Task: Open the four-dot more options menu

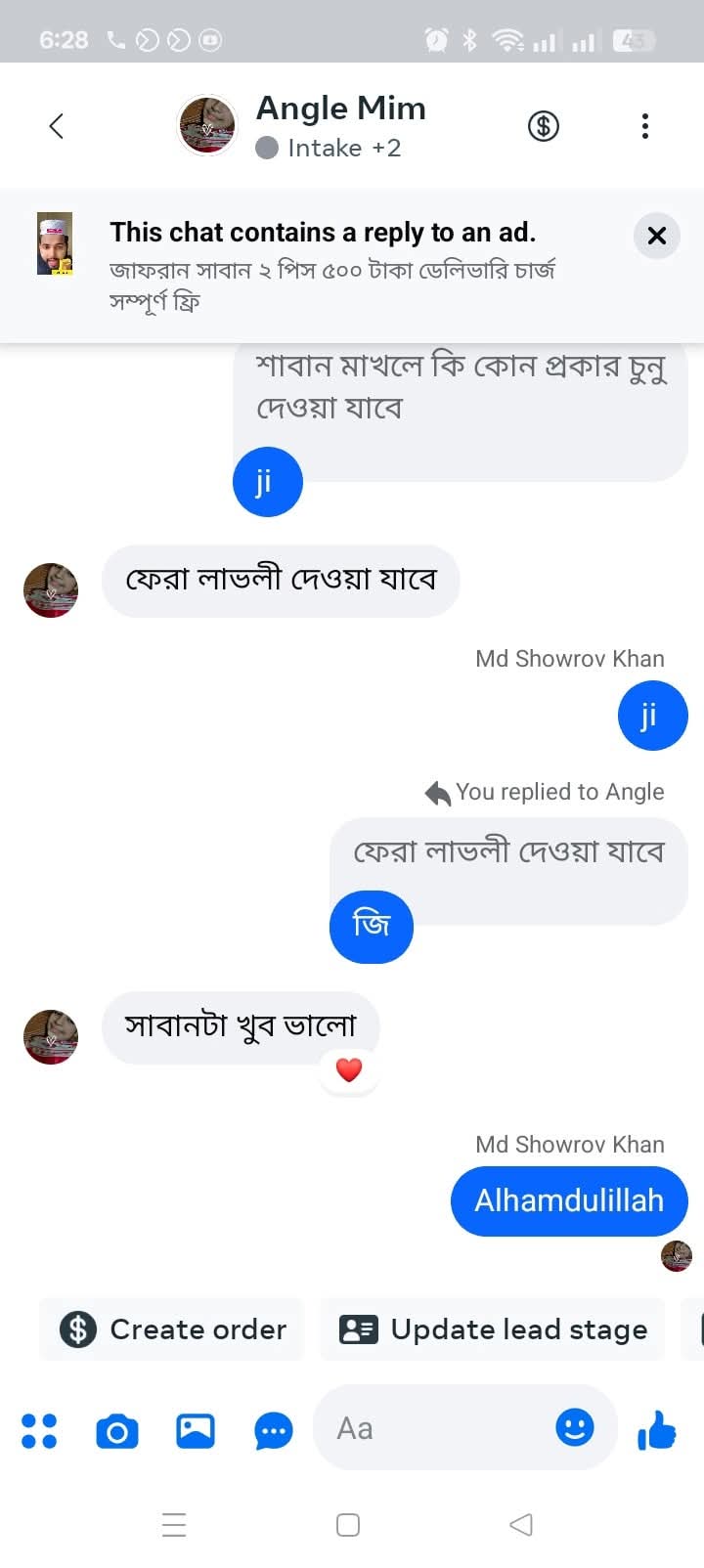Action: (39, 1431)
